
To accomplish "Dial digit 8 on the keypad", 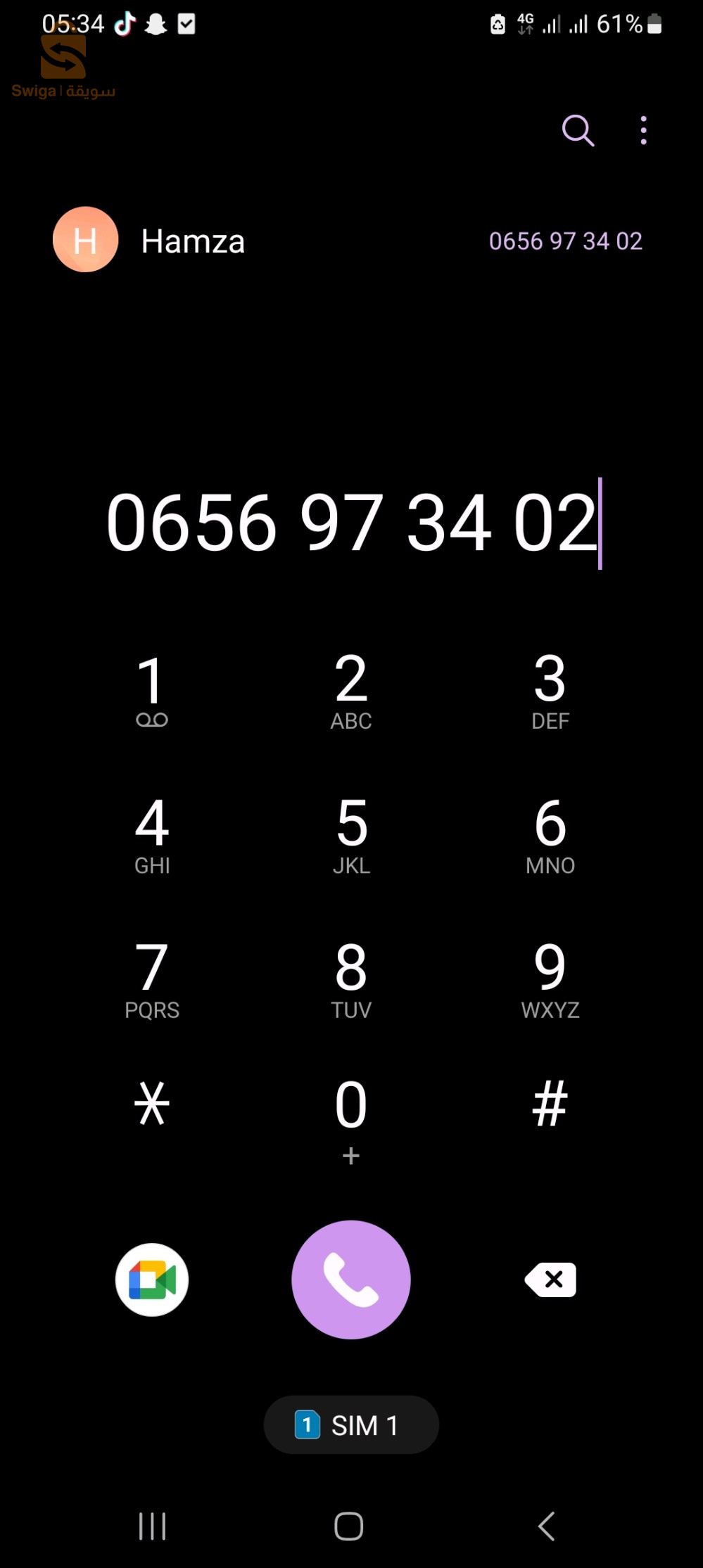I will 351,979.
